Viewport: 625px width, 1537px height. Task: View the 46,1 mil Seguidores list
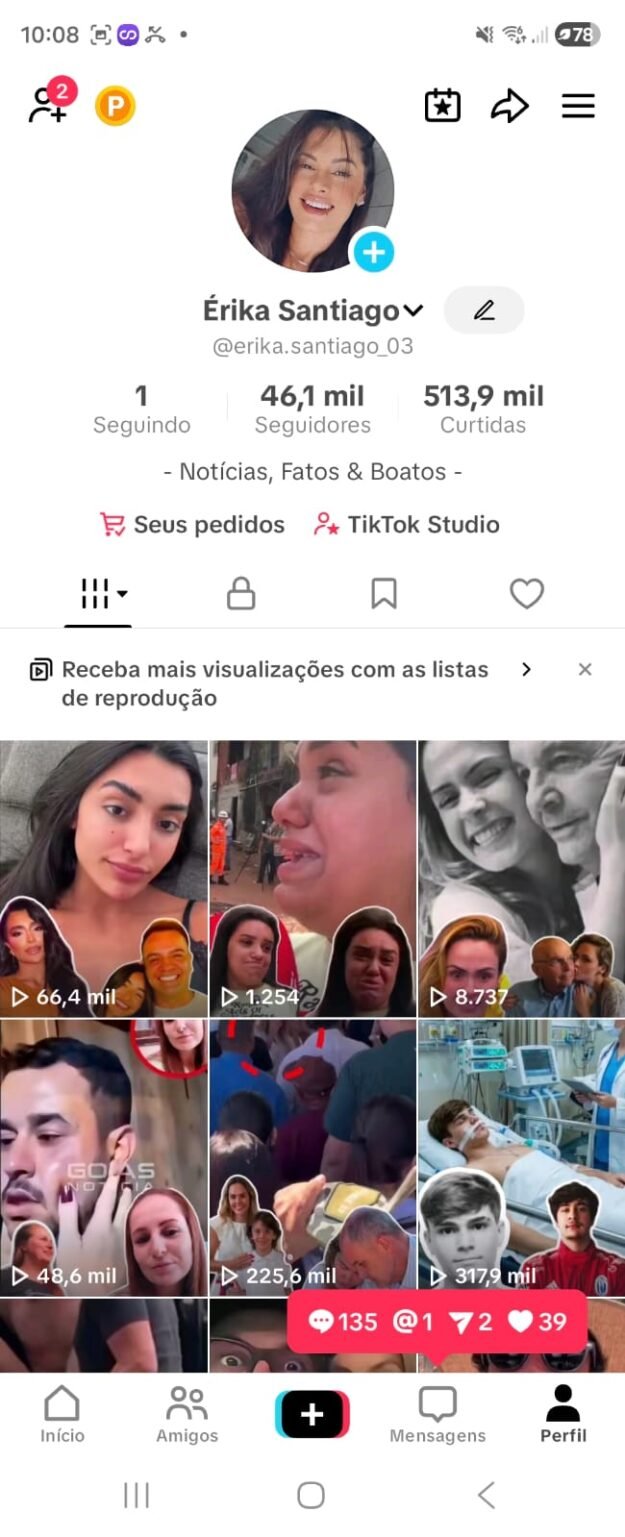312,409
